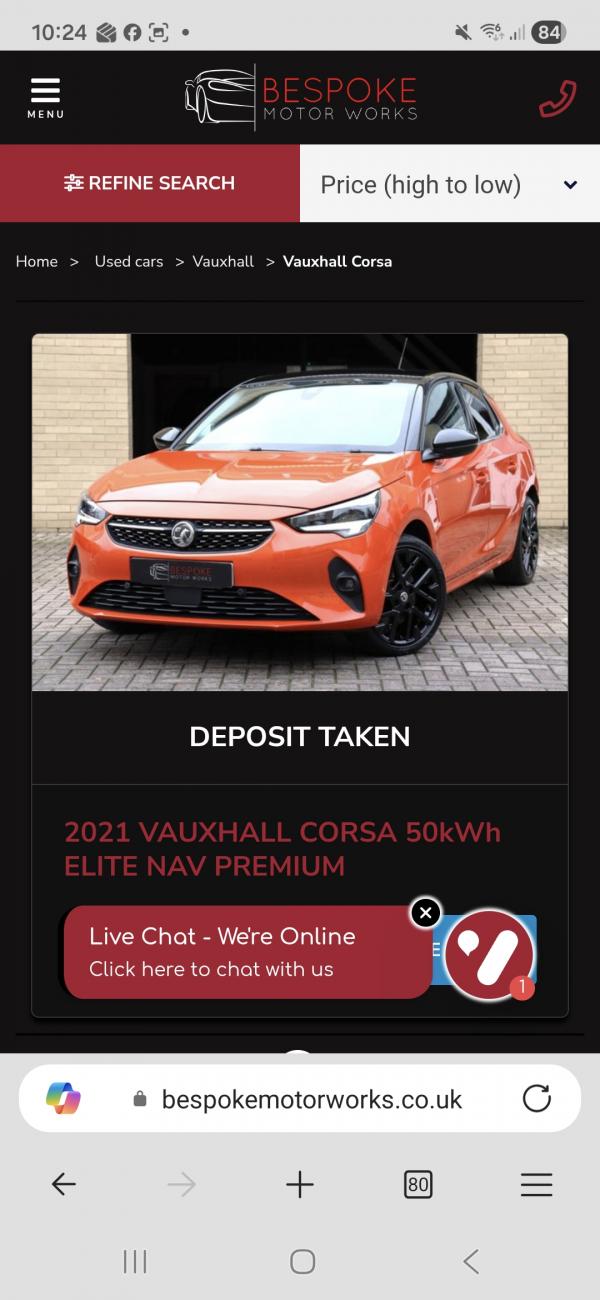600x1300 pixels.
Task: Dismiss the live chat popup
Action: [x=425, y=912]
